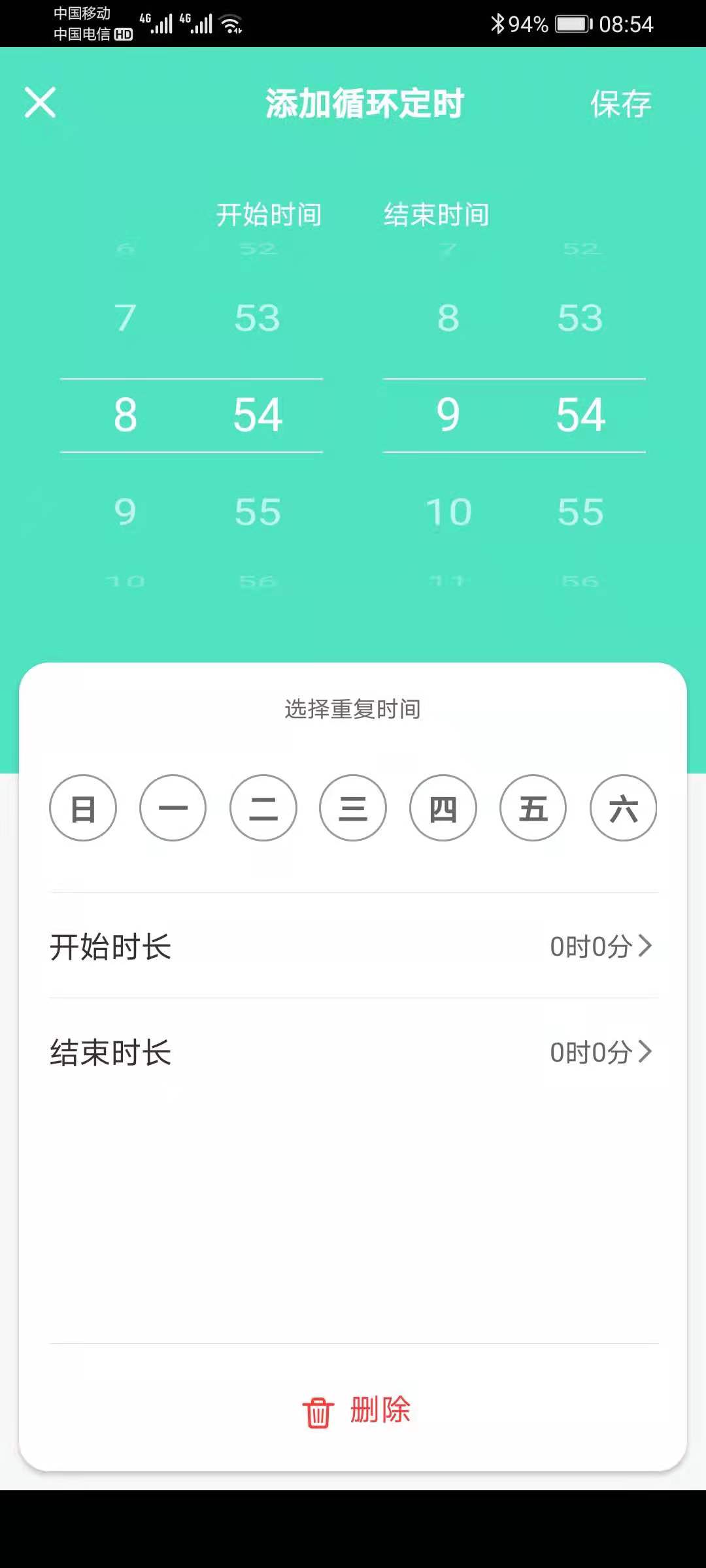Close the add cycle timer screen
This screenshot has width=706, height=1568.
[40, 103]
